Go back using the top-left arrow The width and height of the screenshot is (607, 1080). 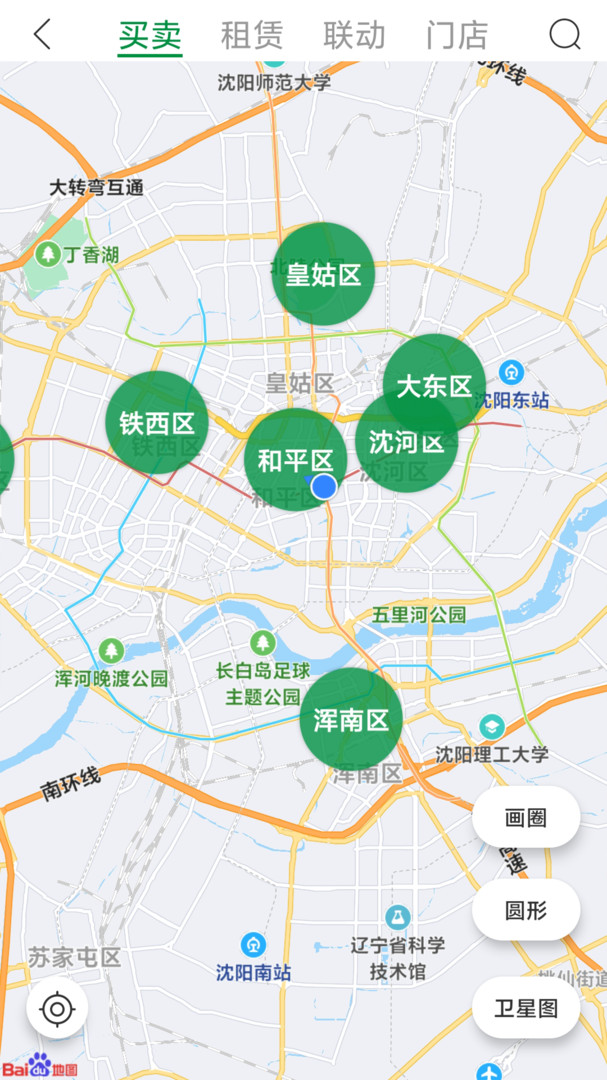[42, 35]
